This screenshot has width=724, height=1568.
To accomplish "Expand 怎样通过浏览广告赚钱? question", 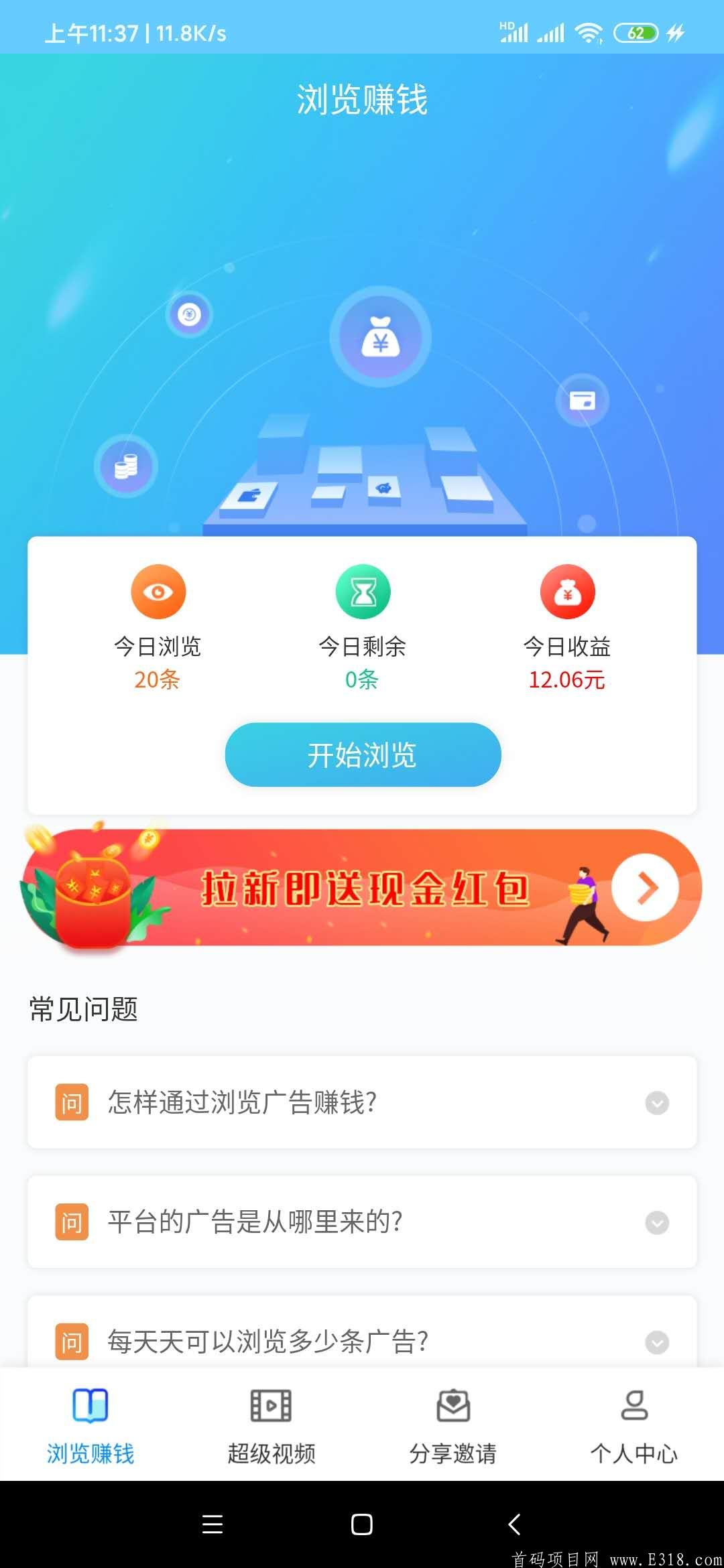I will click(362, 1102).
